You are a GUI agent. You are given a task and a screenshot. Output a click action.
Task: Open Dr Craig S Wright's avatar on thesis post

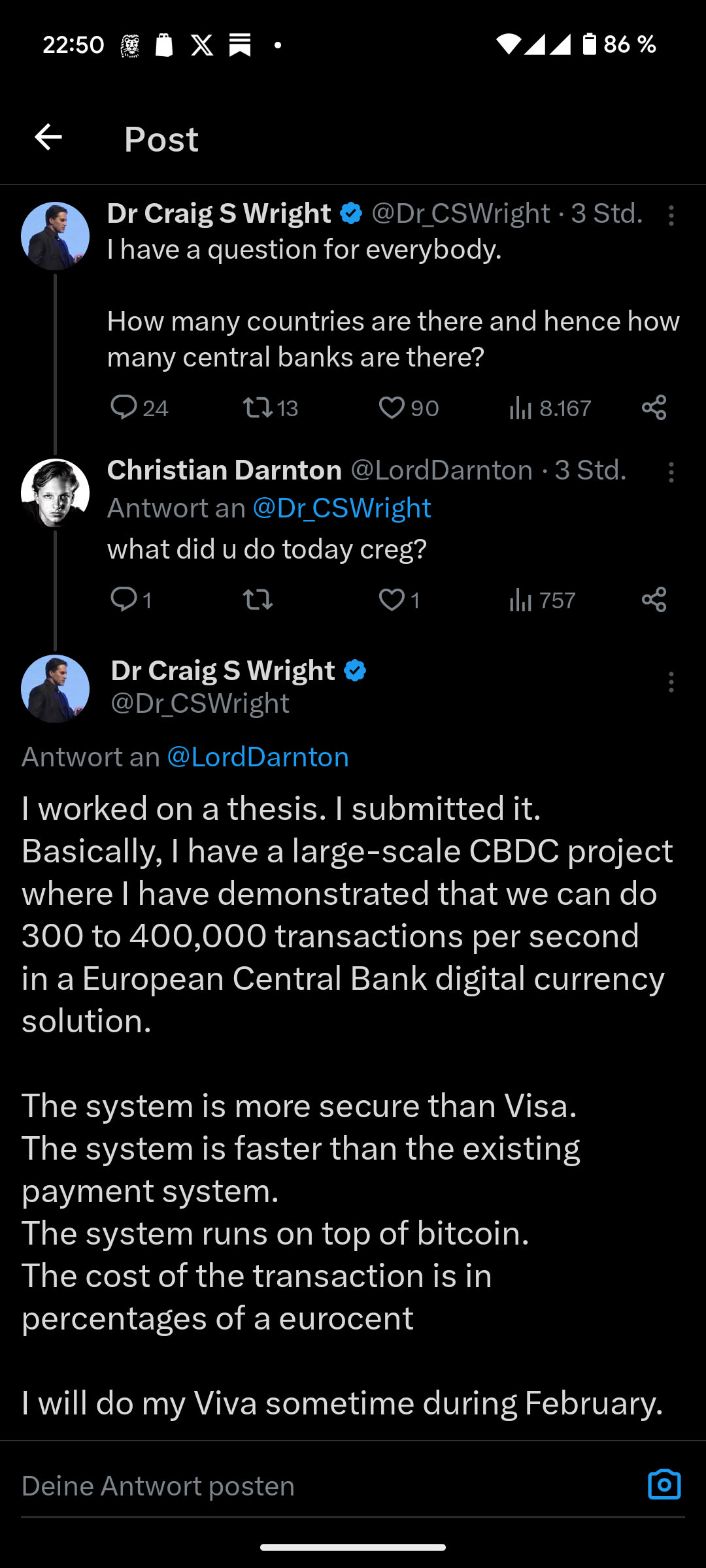click(x=56, y=689)
